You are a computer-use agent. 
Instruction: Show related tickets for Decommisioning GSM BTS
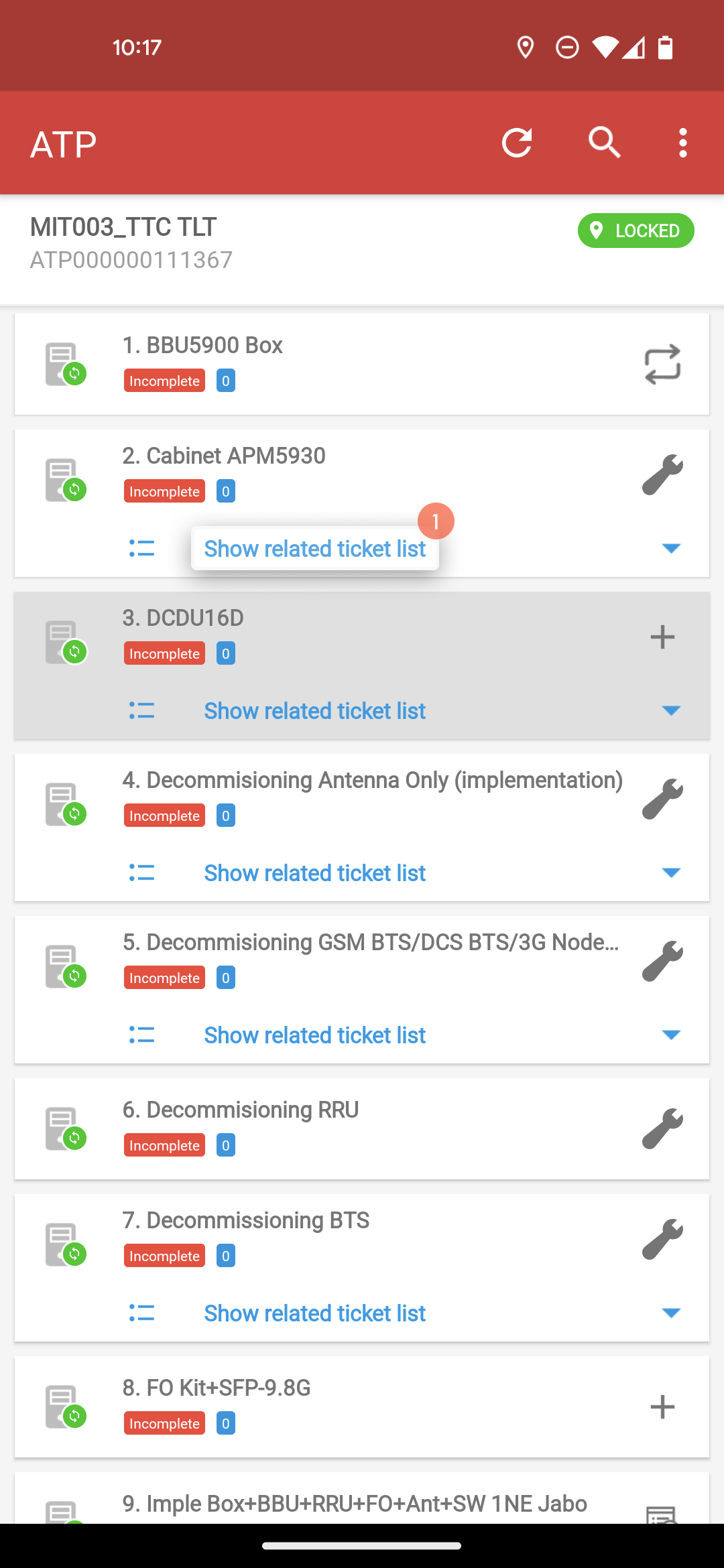click(x=315, y=1035)
